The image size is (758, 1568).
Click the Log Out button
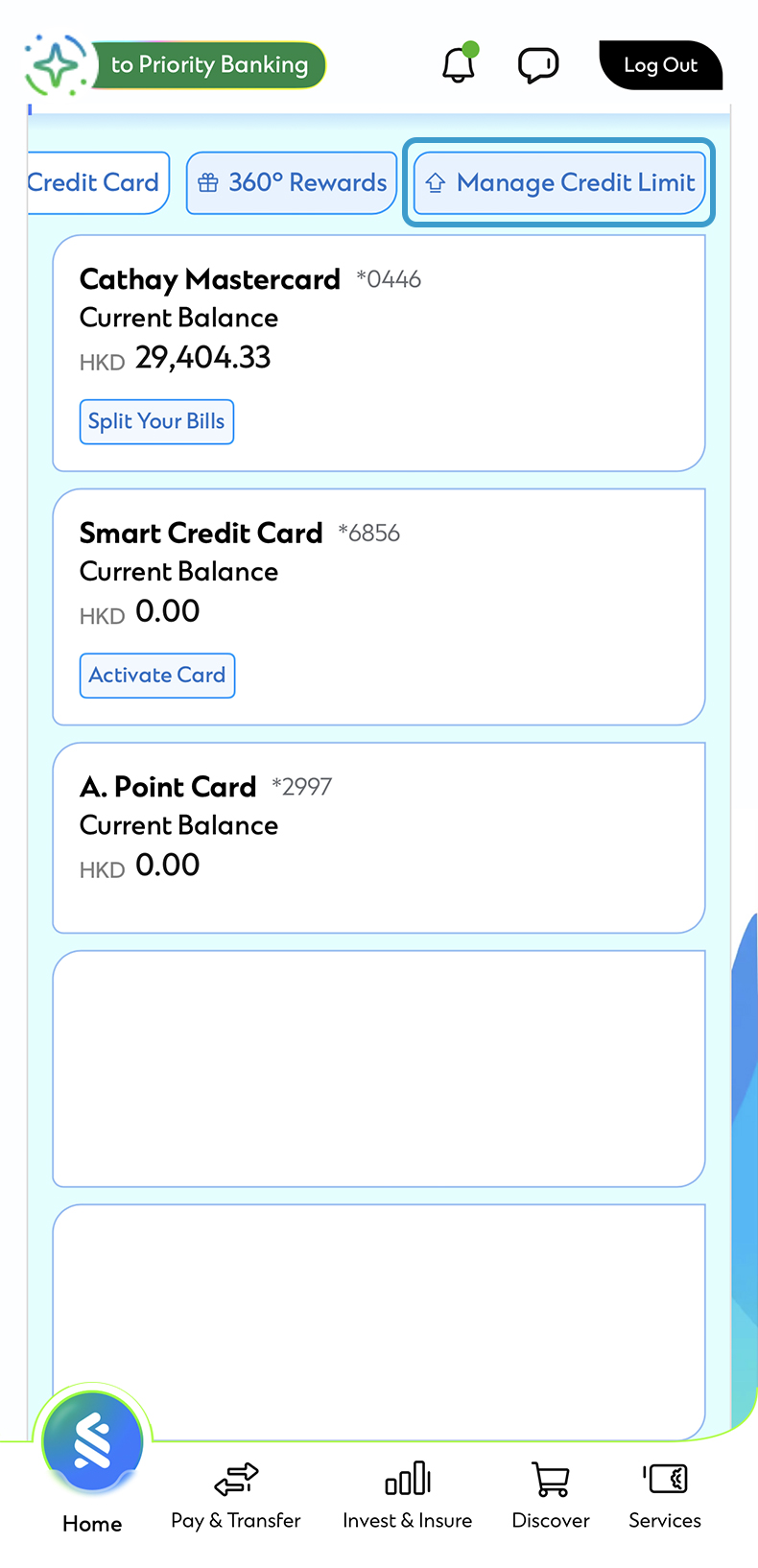click(x=660, y=64)
